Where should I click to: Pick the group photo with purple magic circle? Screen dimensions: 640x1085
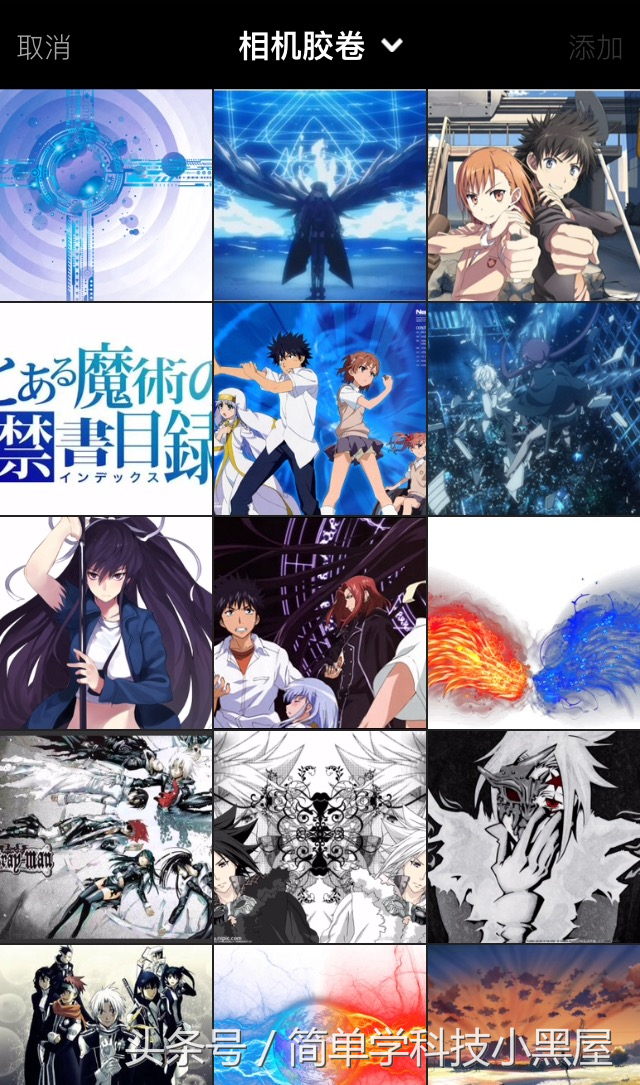tap(320, 623)
